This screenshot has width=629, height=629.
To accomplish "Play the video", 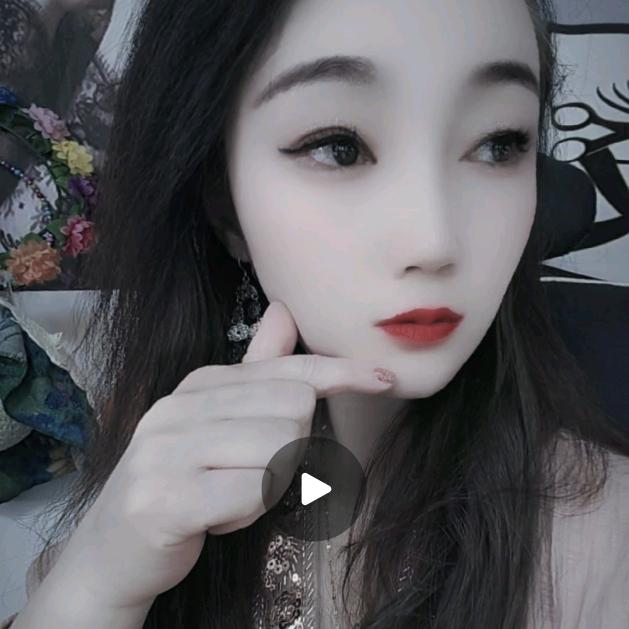I will point(314,489).
